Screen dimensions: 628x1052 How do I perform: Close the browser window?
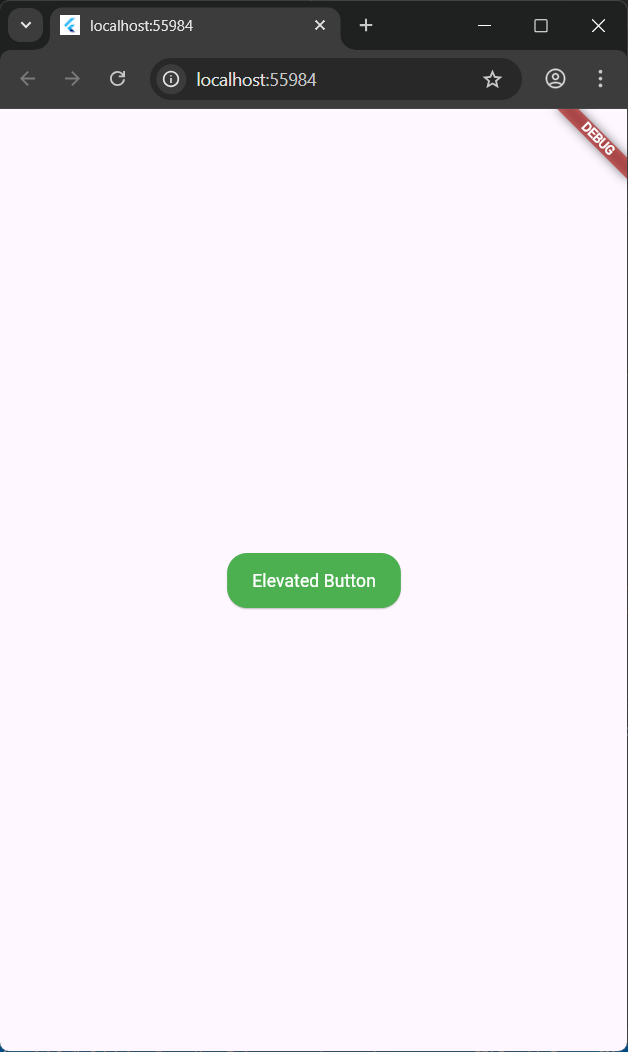(598, 25)
